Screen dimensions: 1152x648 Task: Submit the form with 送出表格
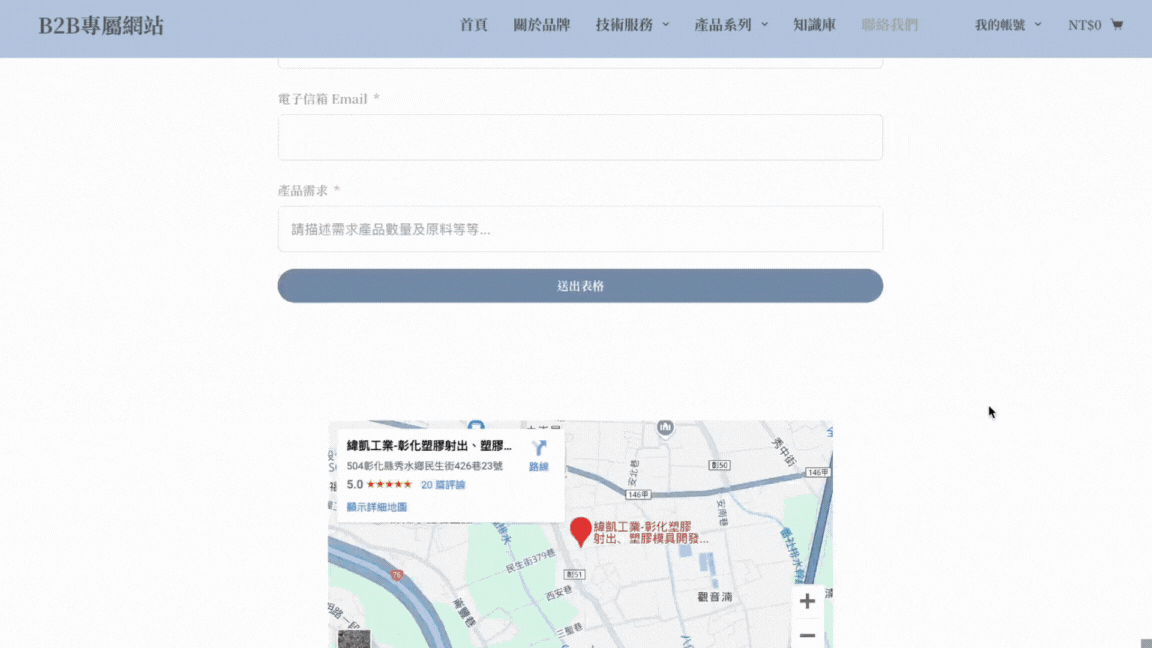580,286
